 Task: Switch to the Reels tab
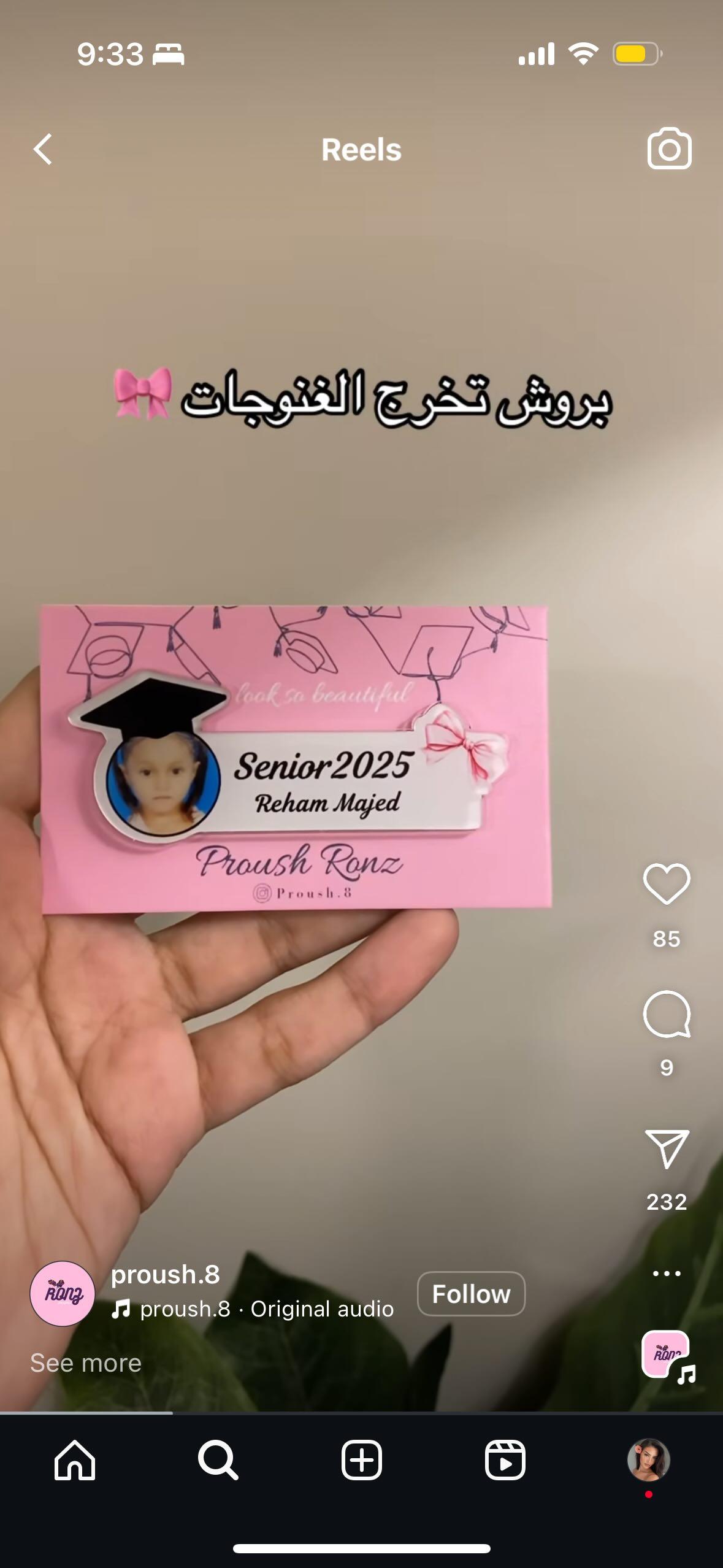505,1460
